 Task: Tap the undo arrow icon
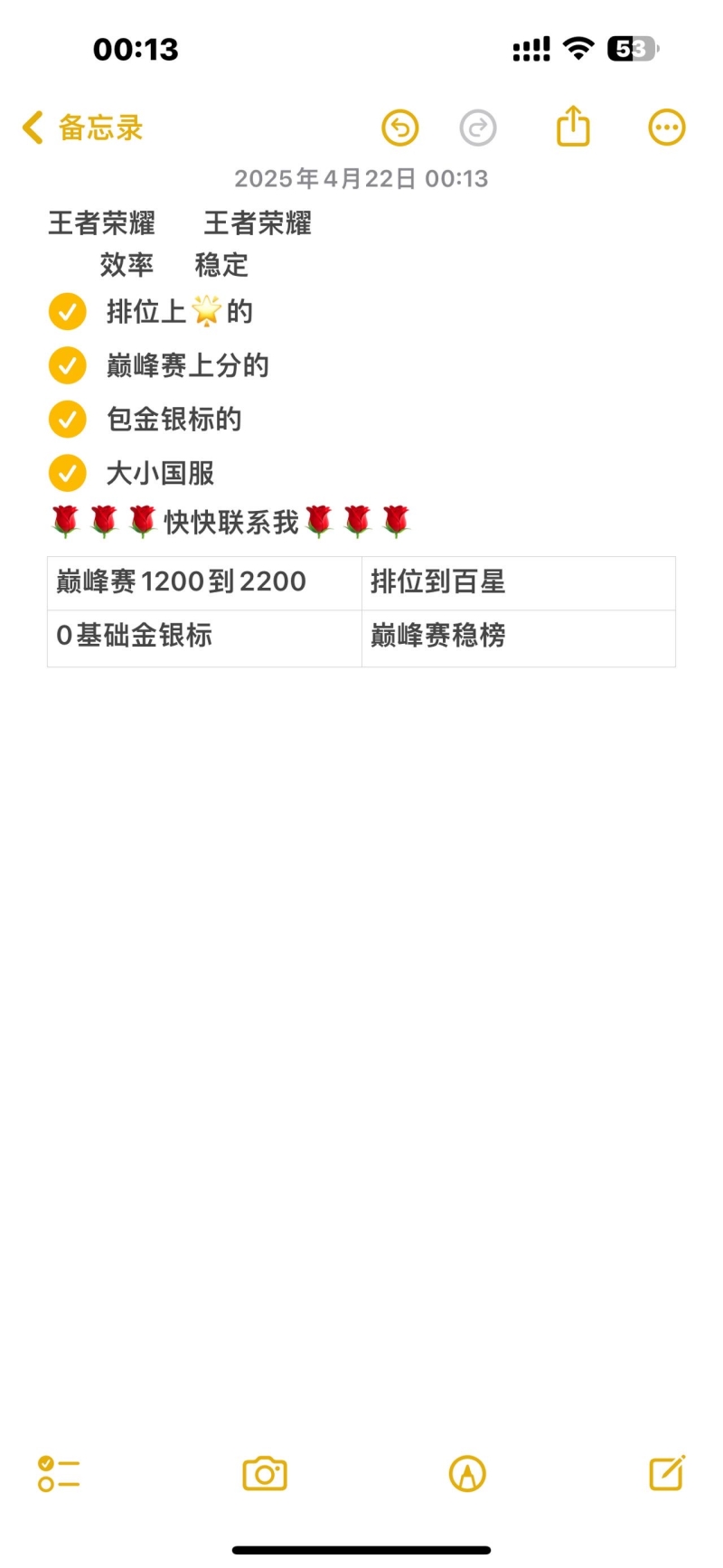(x=399, y=128)
